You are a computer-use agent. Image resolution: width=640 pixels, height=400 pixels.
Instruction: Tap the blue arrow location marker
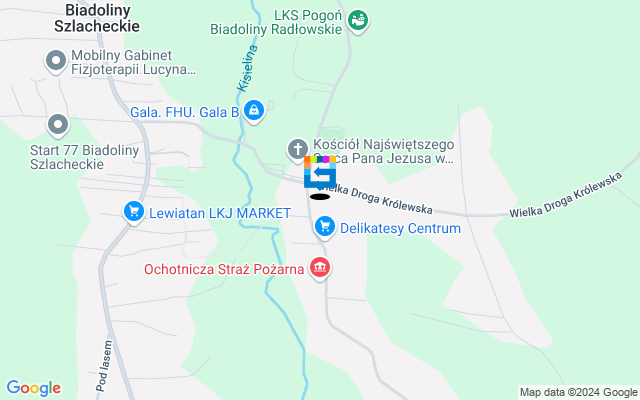(x=320, y=174)
